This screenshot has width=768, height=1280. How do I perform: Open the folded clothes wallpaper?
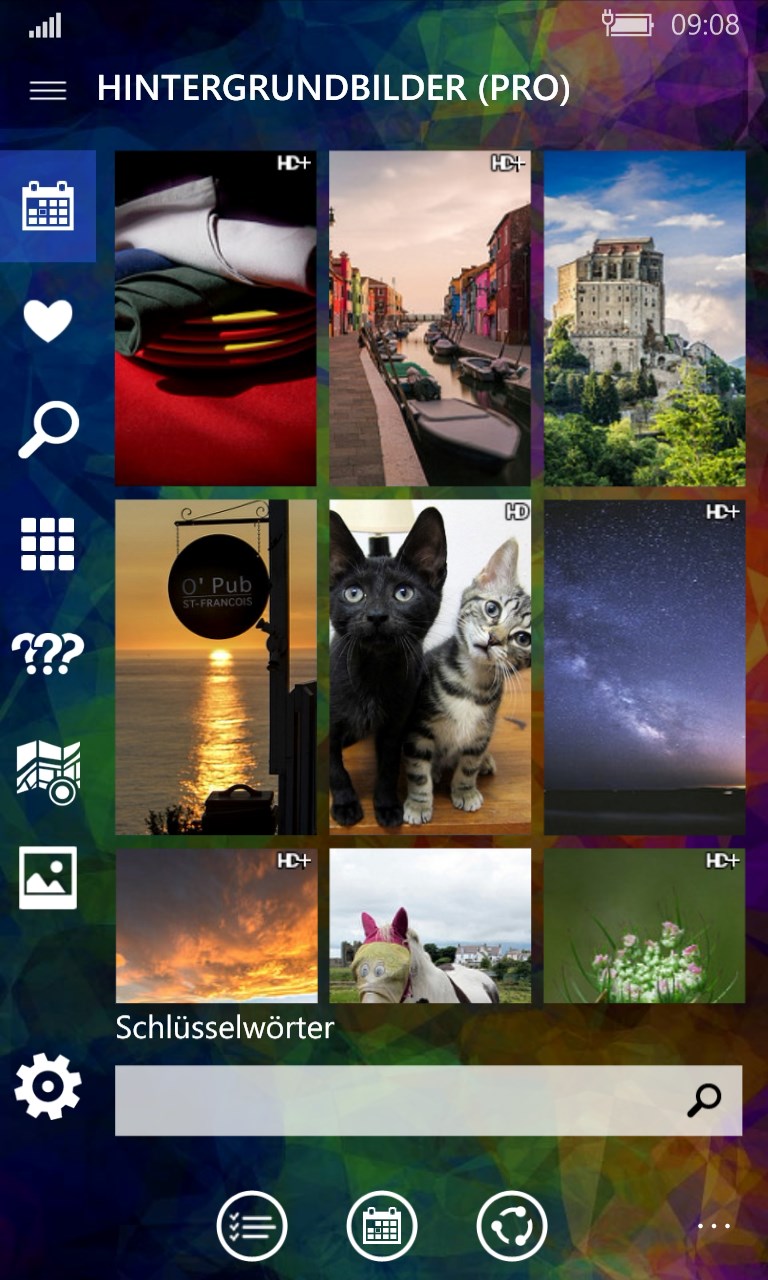[216, 318]
